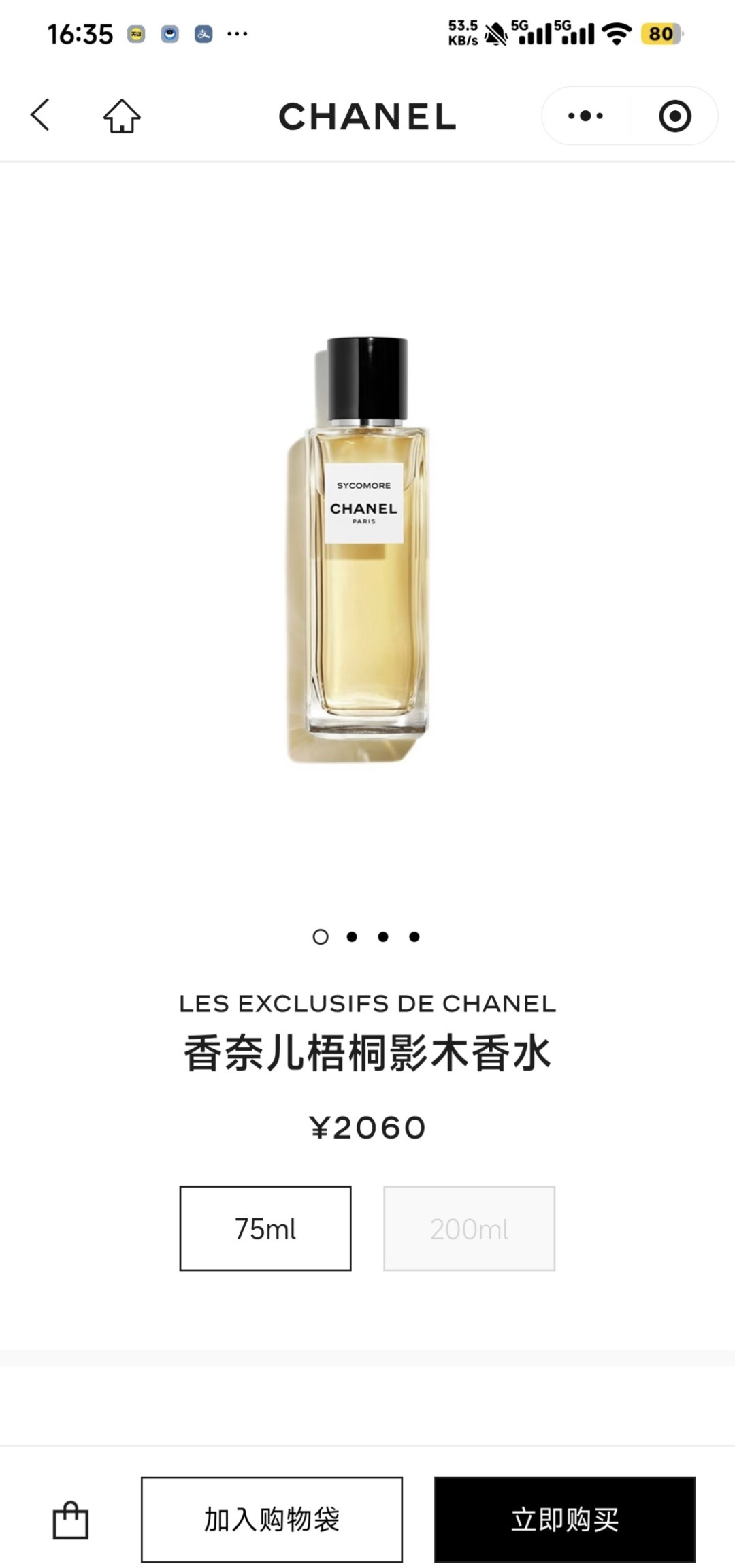Go back using the top-left arrow
This screenshot has width=735, height=1568.
40,115
